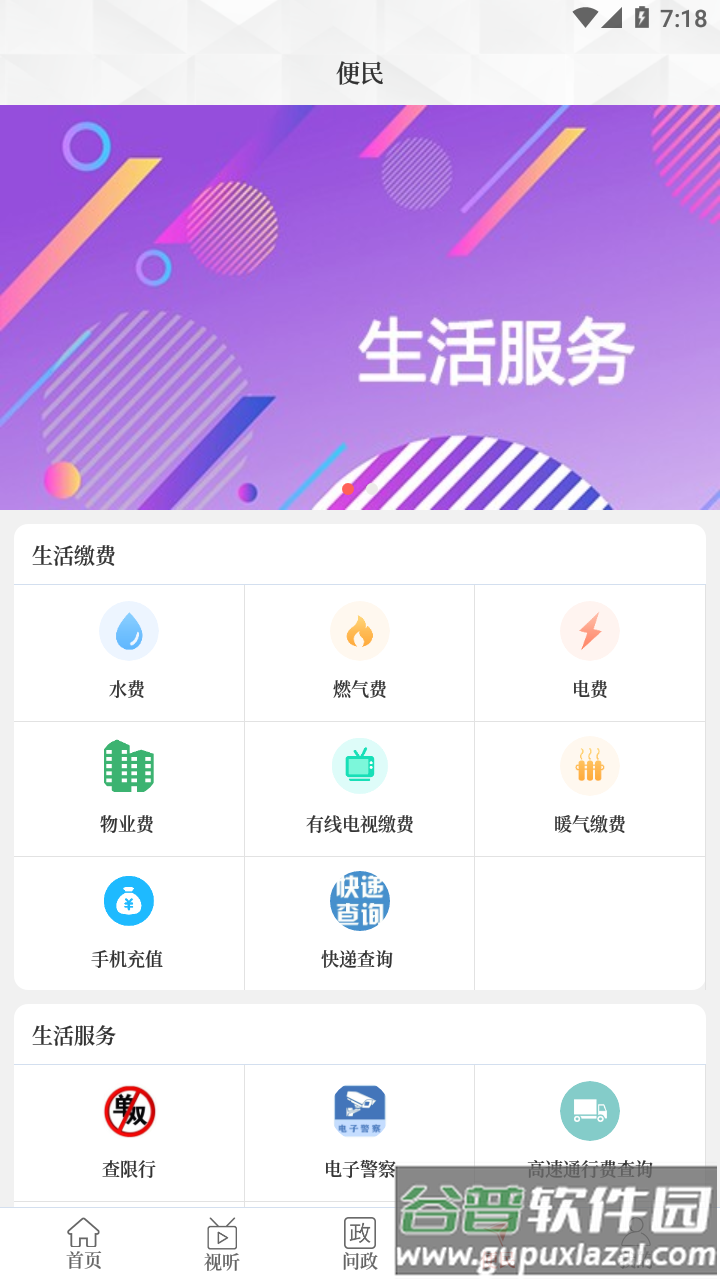Switch to the 问政 tab
This screenshot has width=720, height=1280.
coord(360,1244)
